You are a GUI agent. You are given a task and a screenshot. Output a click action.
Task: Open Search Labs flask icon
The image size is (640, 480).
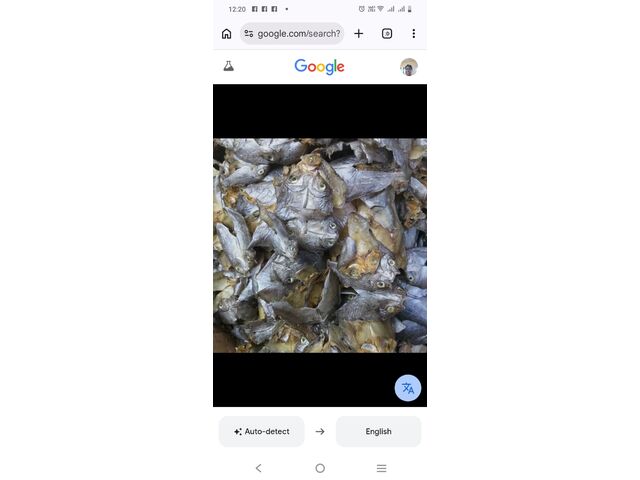click(228, 66)
